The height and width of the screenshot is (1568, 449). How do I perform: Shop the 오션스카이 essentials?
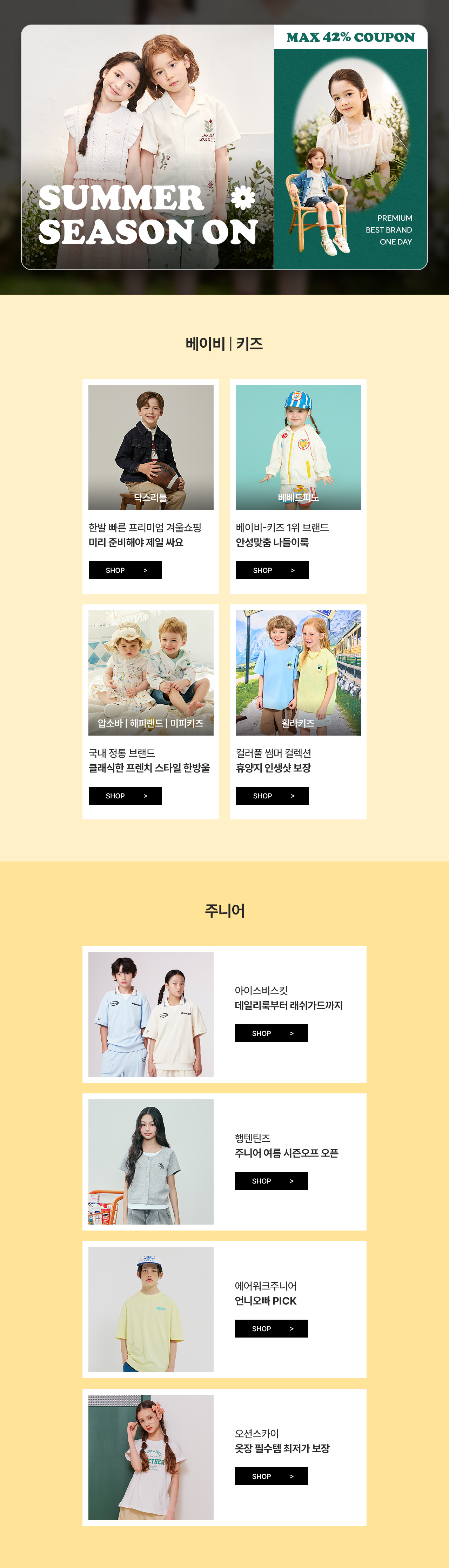click(x=271, y=1475)
